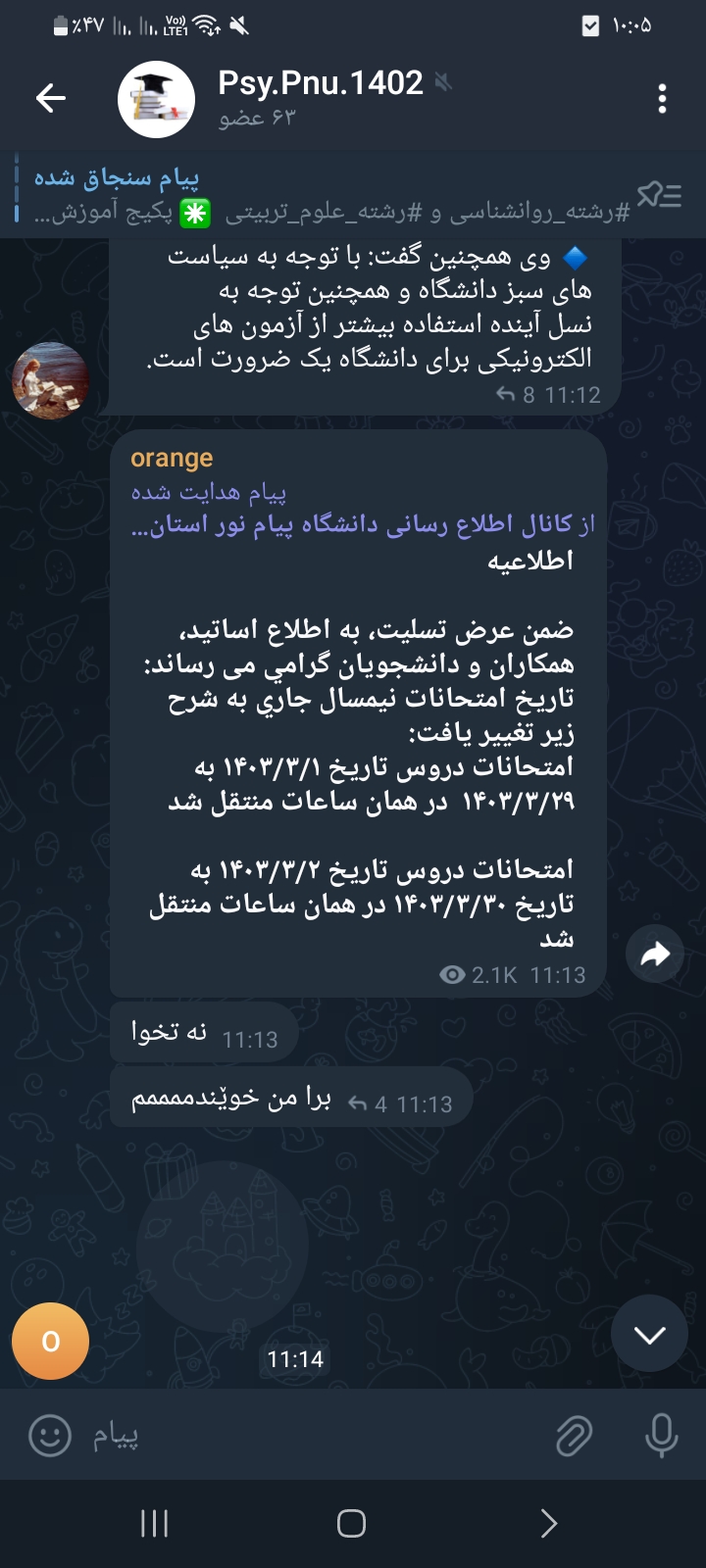Open the profile picture of the message sender

50,380
